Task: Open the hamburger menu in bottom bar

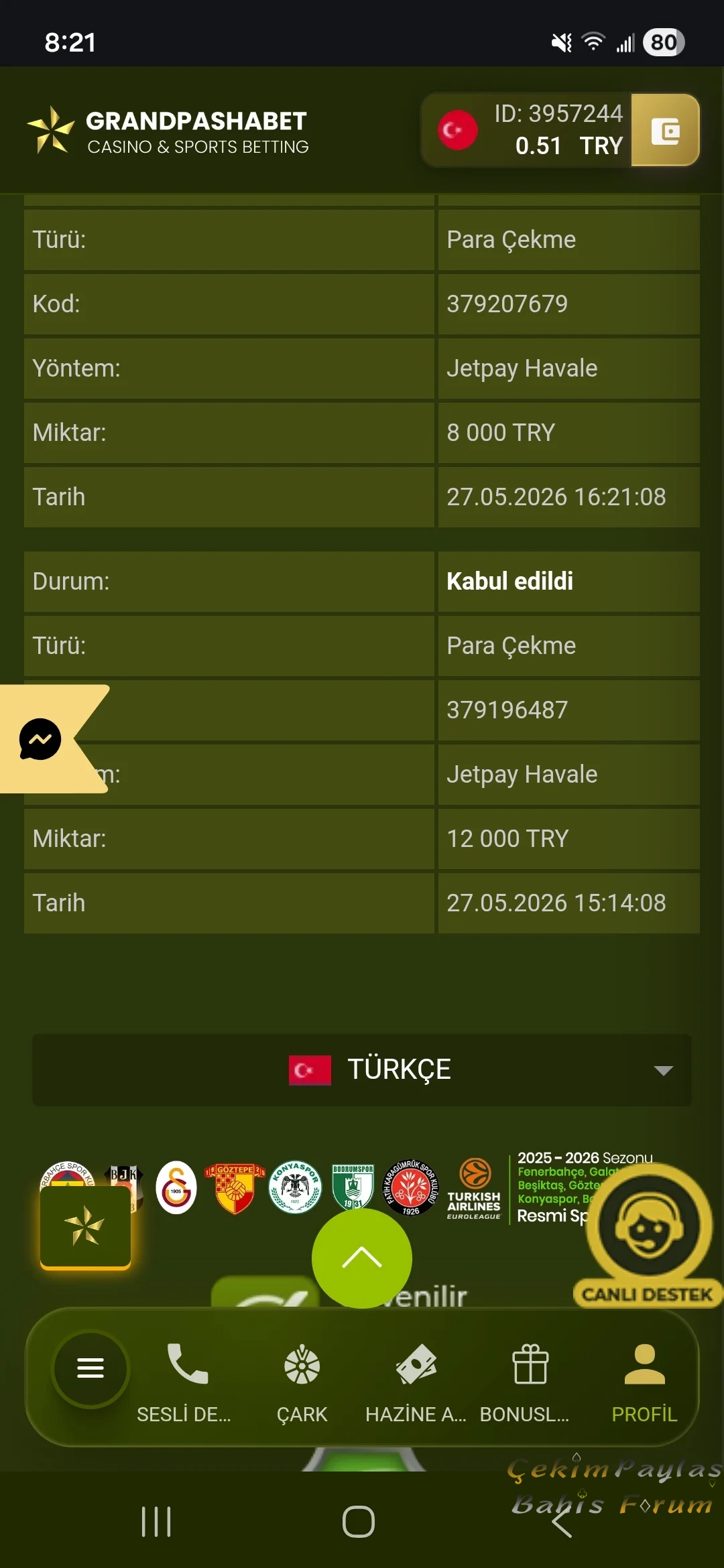Action: coord(90,1368)
